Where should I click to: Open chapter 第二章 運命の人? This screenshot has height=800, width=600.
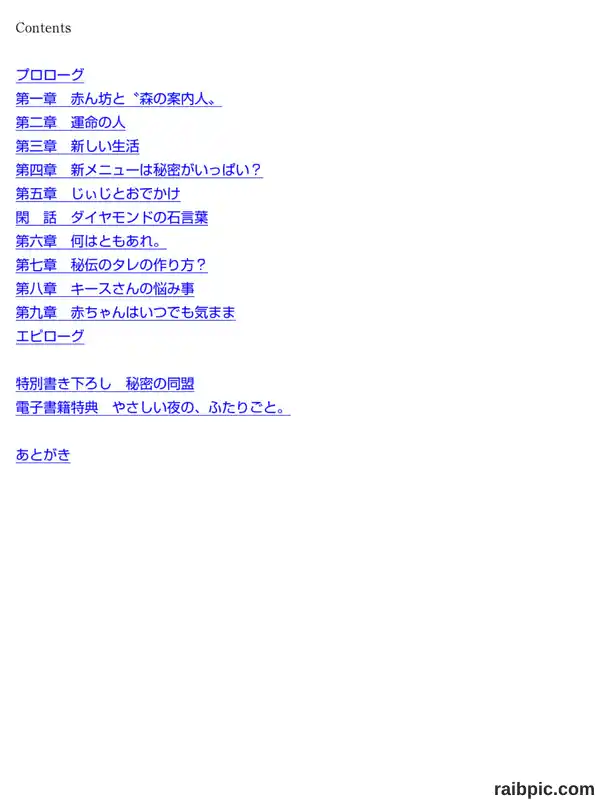click(x=70, y=123)
